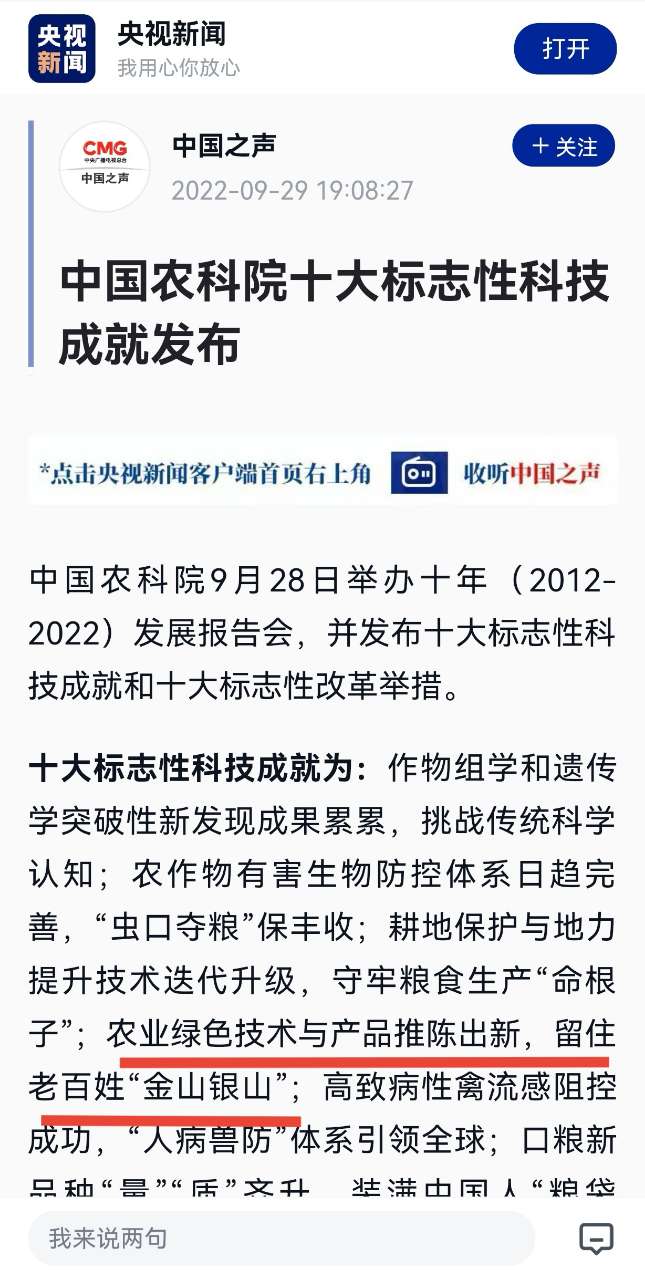Open the comments icon beside the input
The width and height of the screenshot is (645, 1279).
coord(596,1238)
